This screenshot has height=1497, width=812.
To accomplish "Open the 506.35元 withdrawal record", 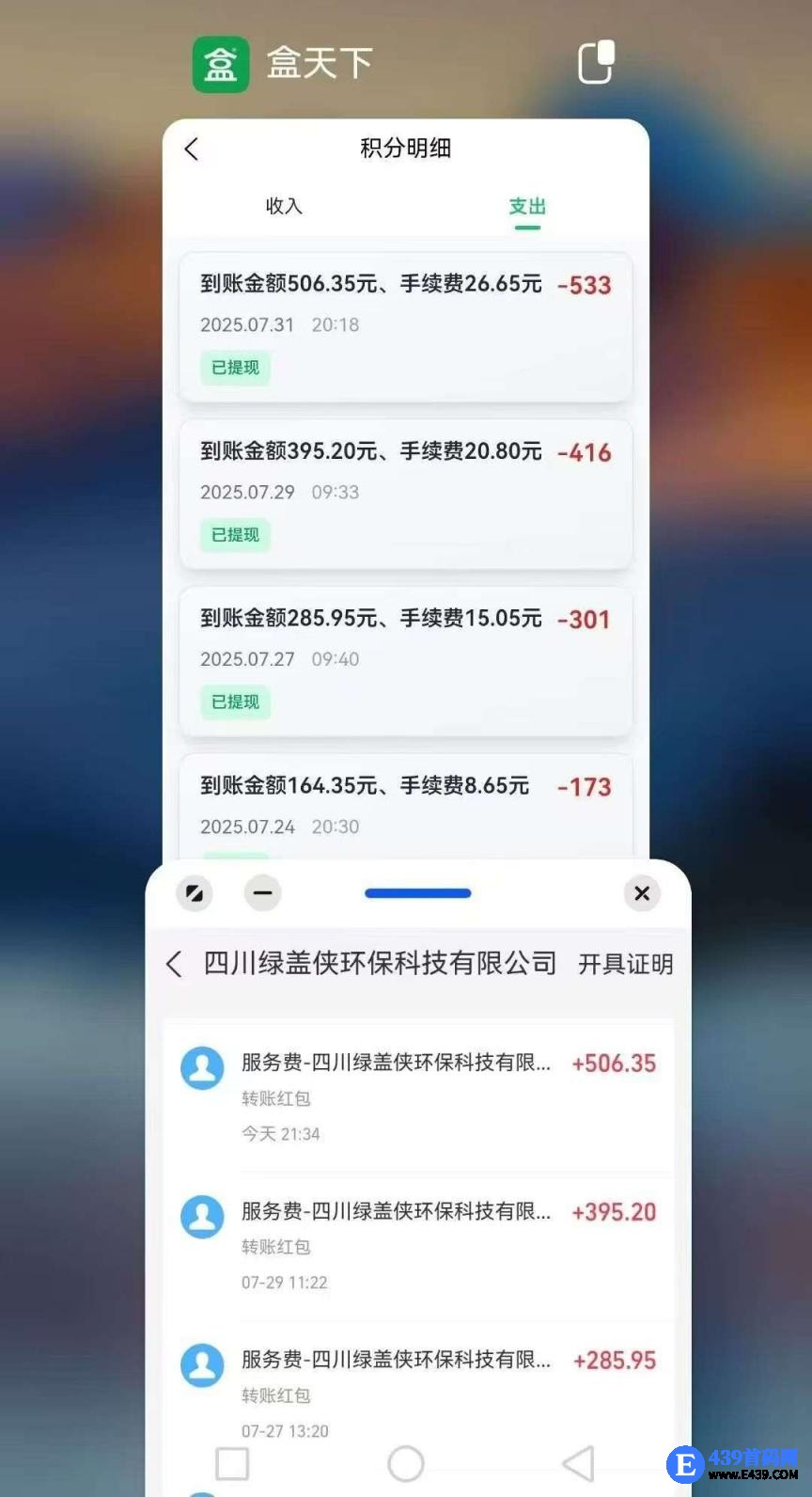I will click(405, 326).
